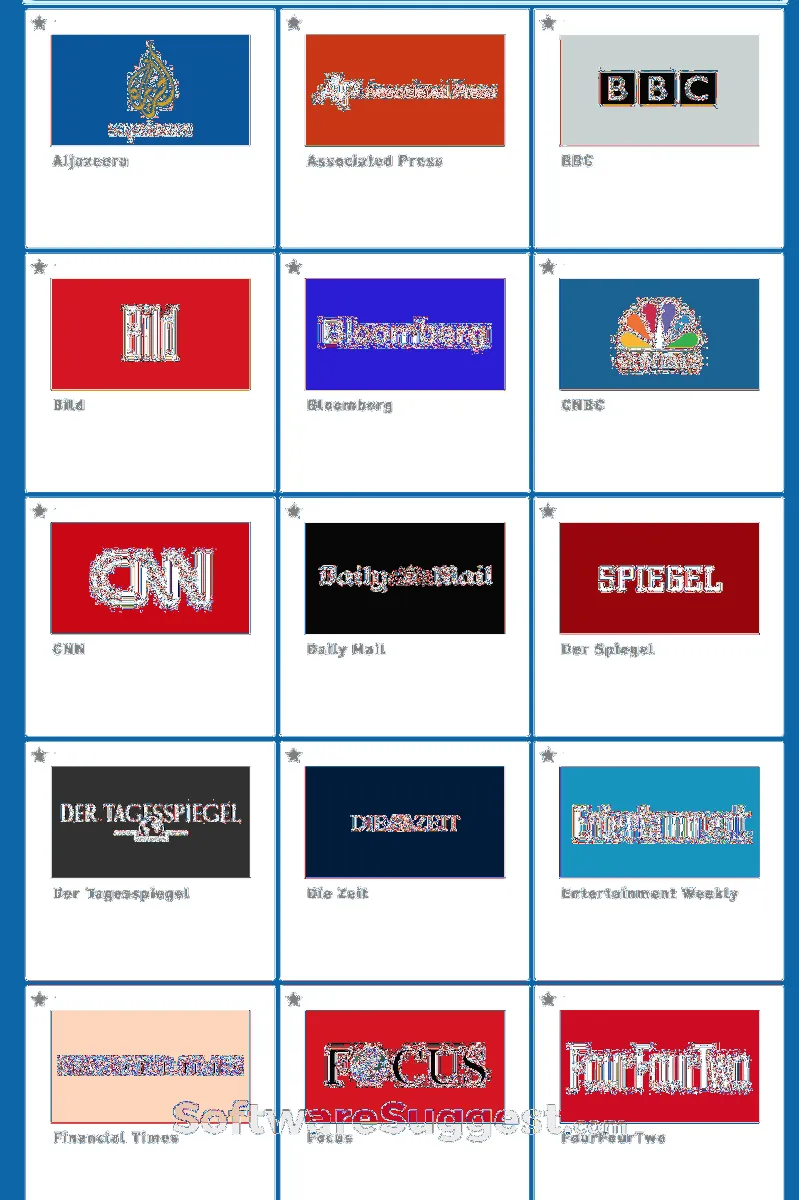The image size is (799, 1200).
Task: Open the Daily Mail tile
Action: coord(405,578)
